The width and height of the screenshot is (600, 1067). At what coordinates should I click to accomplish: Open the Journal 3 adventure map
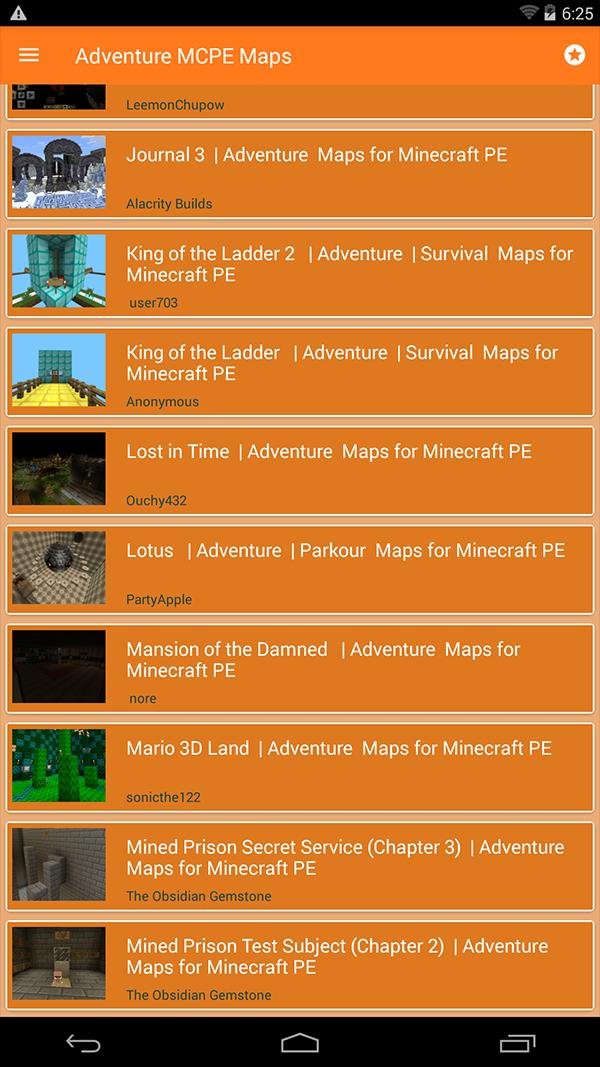(x=300, y=172)
